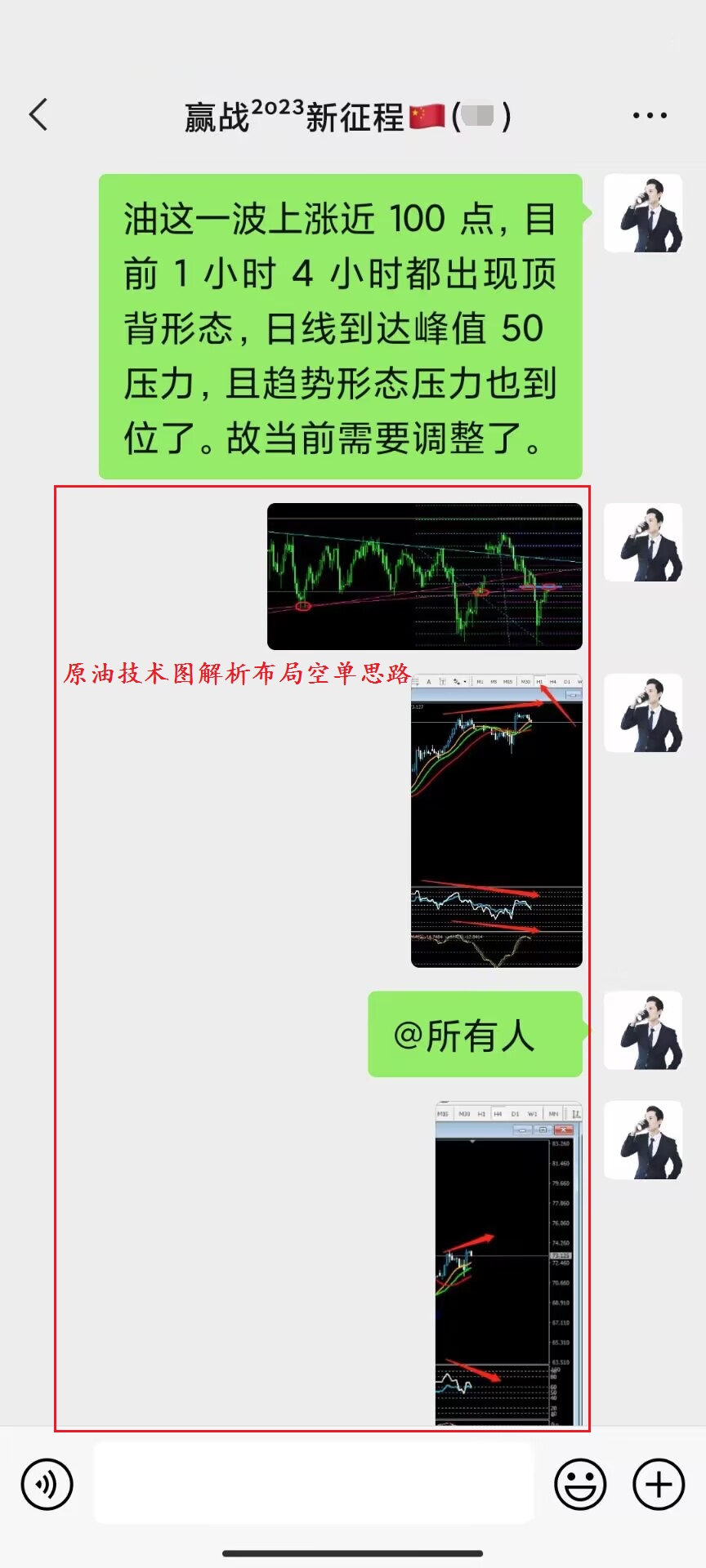Go back to the chat list
706x1568 pixels.
click(38, 115)
